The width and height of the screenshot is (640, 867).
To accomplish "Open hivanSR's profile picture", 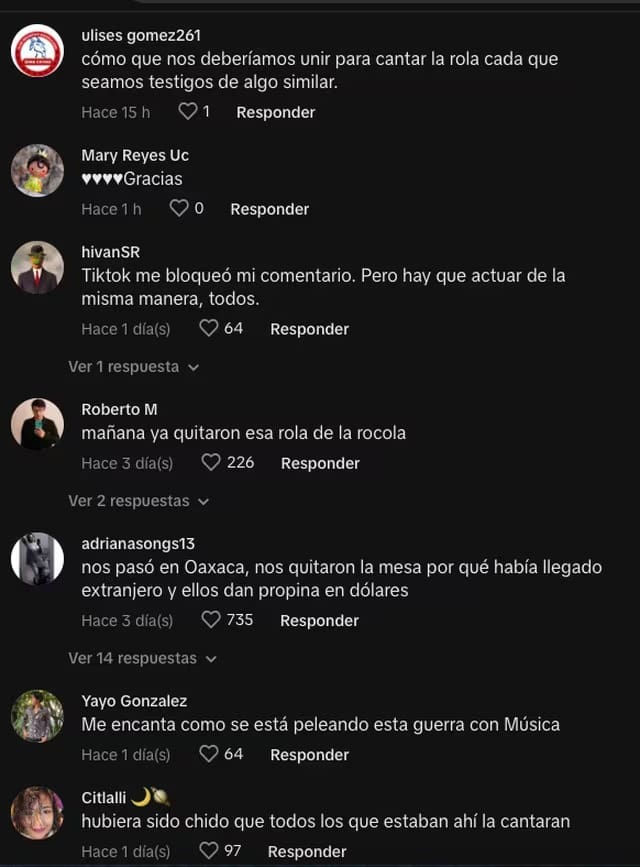I will 38,267.
